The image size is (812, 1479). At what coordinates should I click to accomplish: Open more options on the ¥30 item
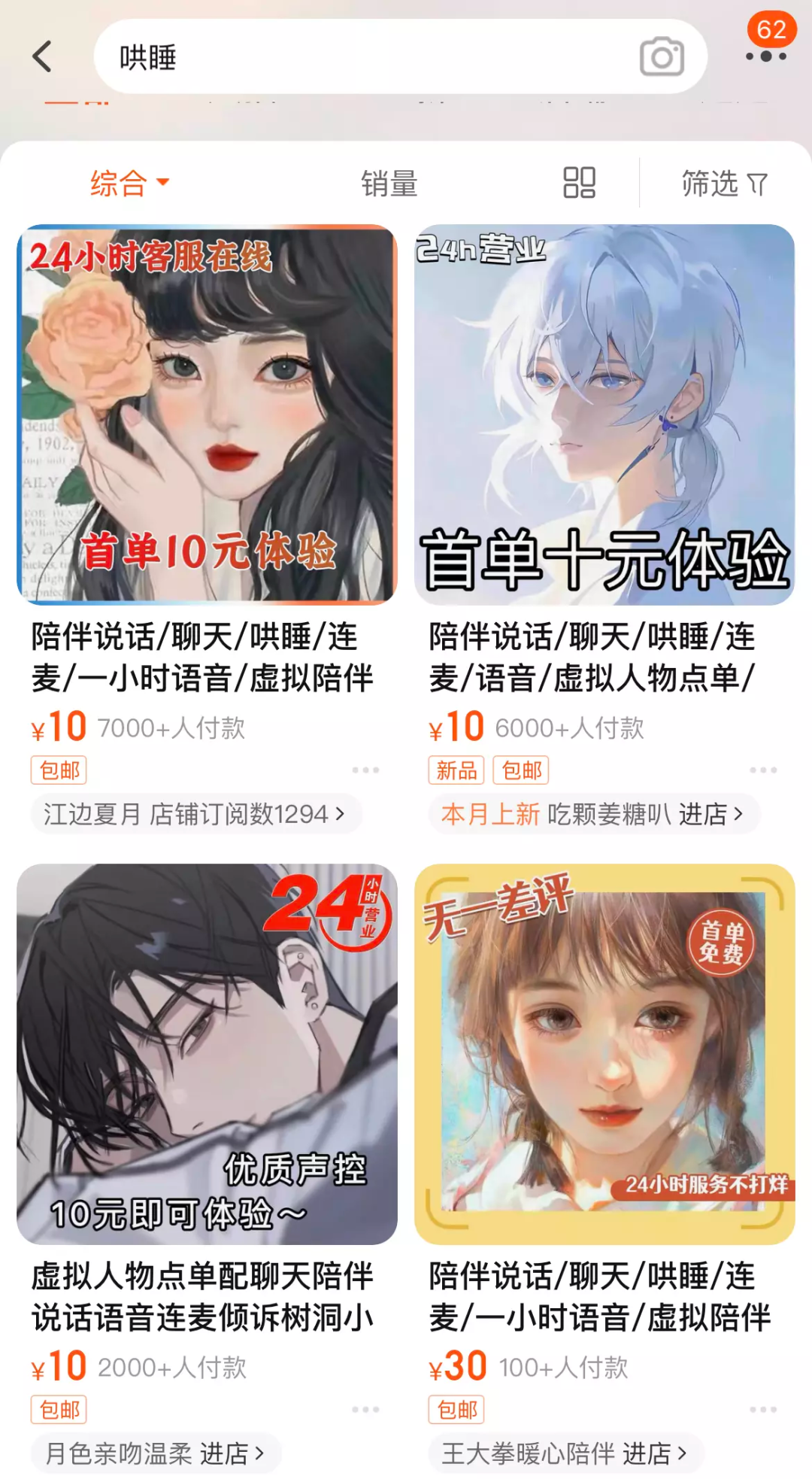763,1409
